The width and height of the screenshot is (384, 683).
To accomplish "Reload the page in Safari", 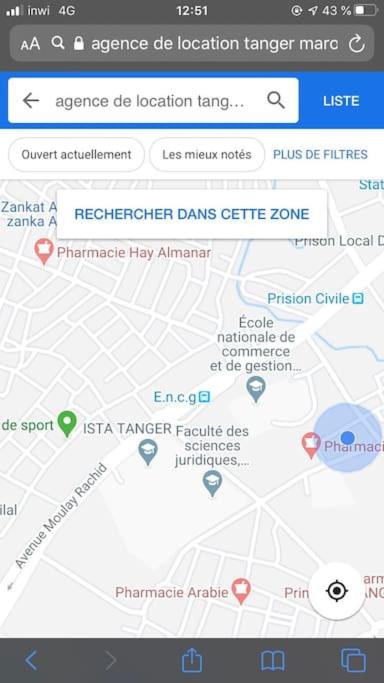I will tap(357, 44).
